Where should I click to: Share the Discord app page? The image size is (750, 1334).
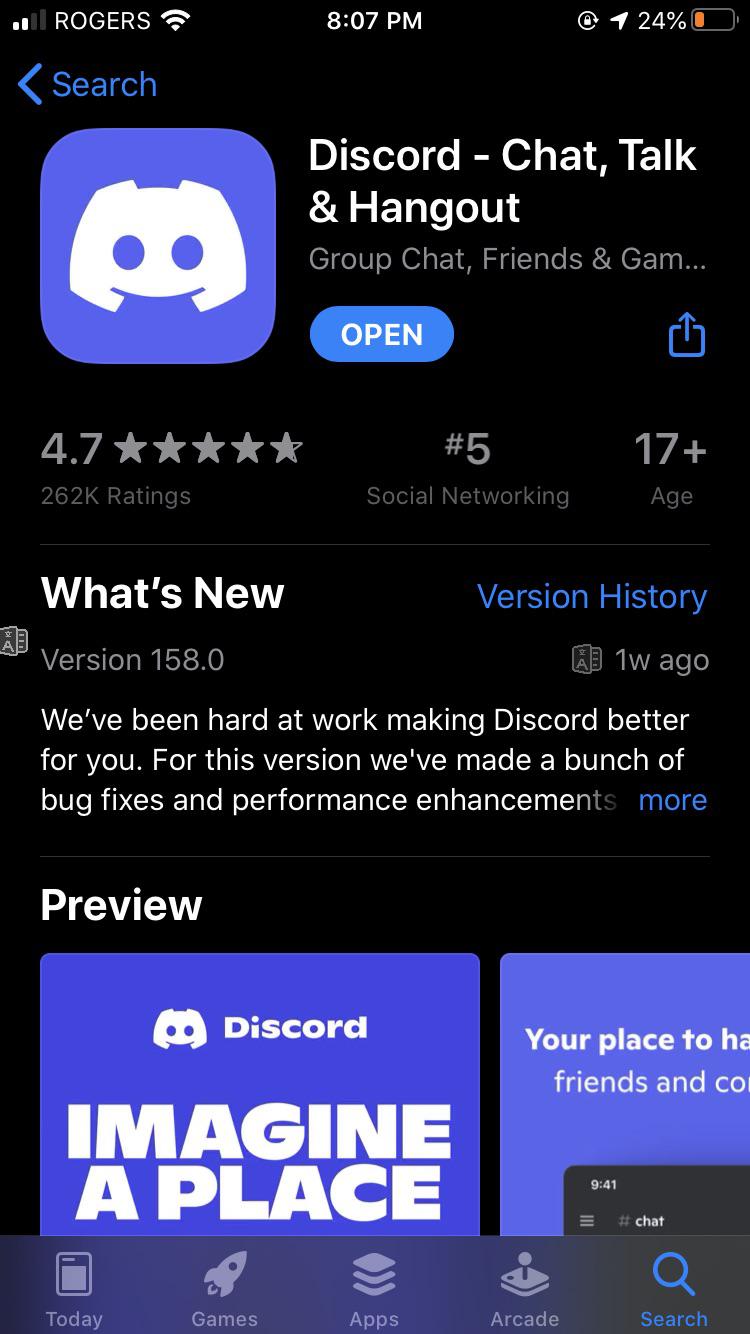pos(686,334)
